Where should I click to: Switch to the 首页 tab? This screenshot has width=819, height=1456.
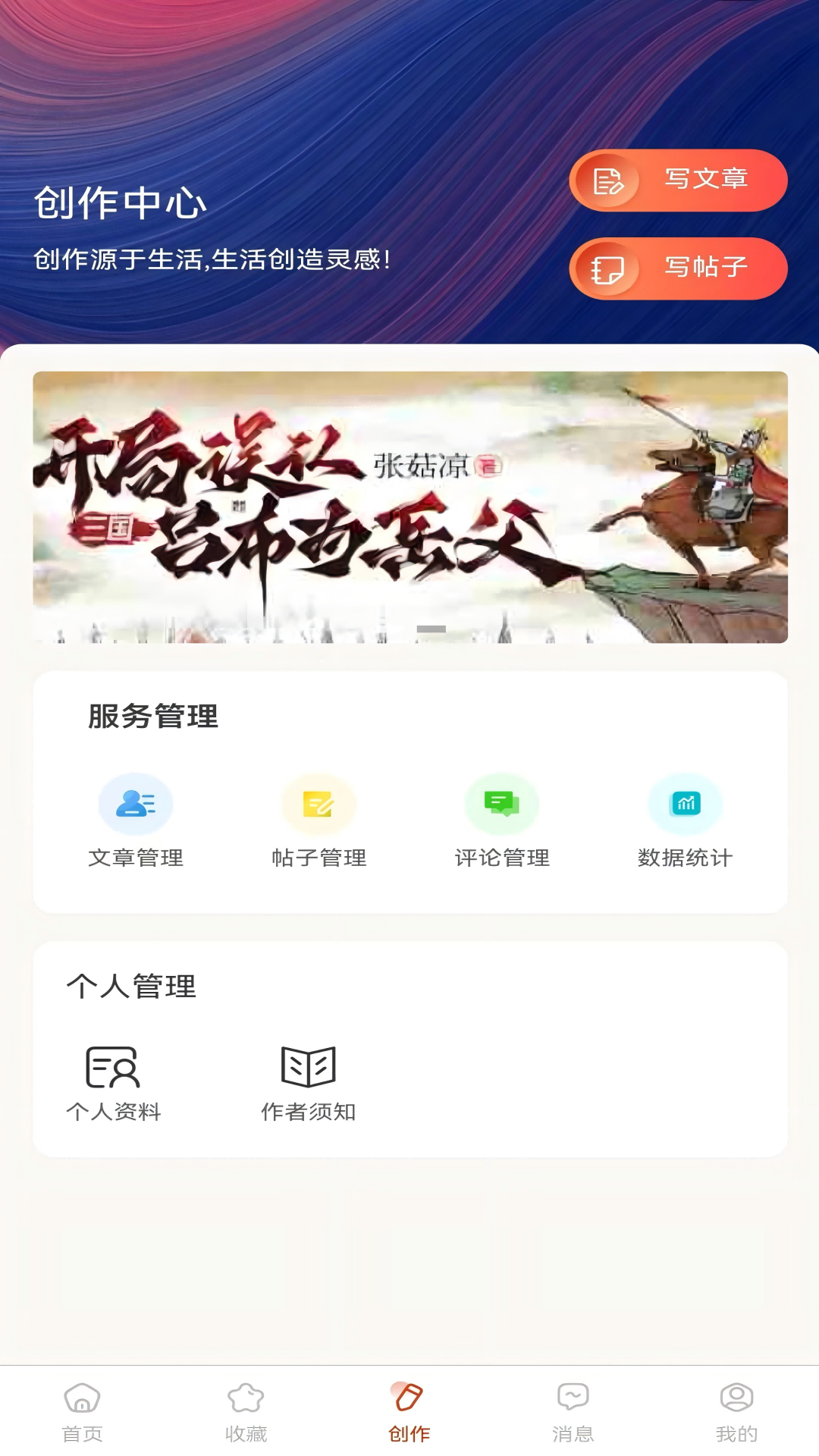82,1412
